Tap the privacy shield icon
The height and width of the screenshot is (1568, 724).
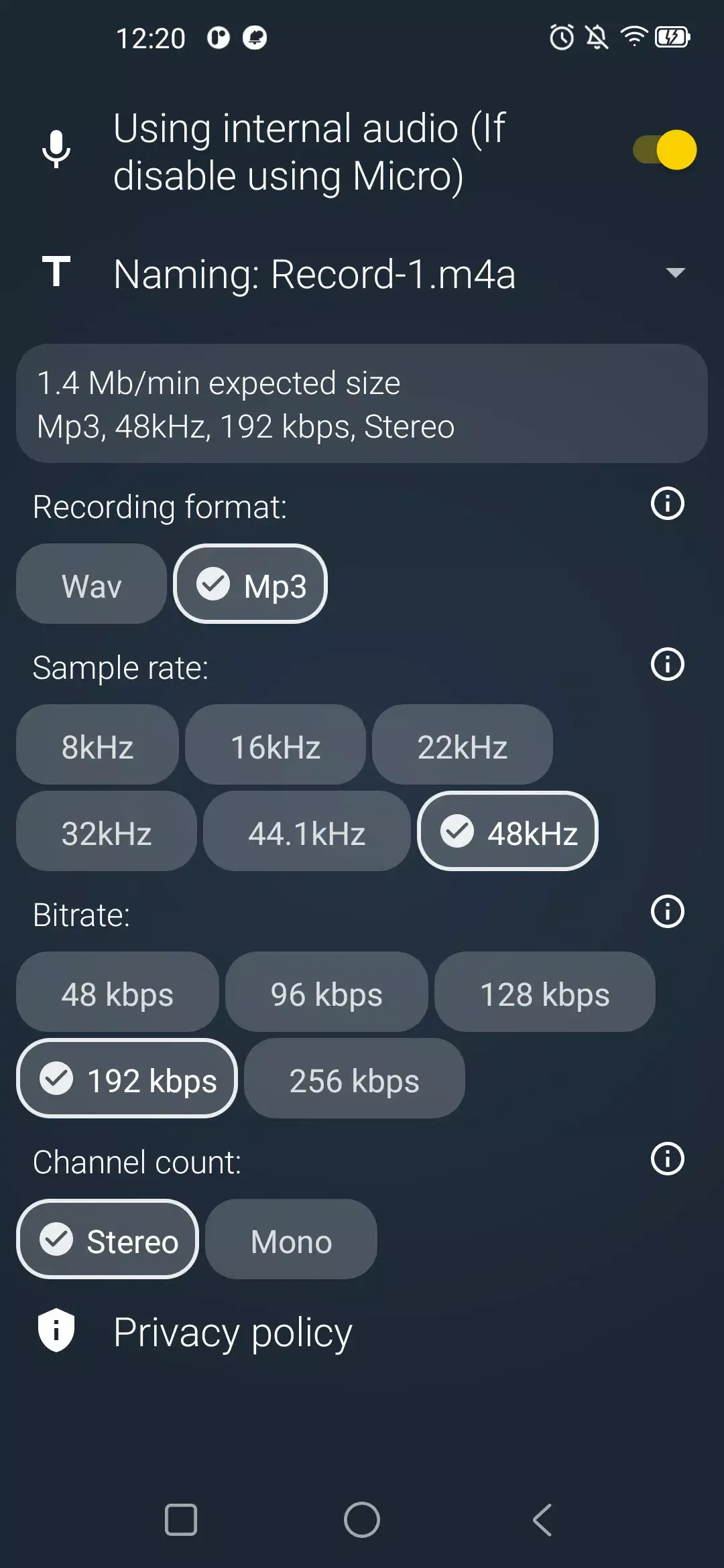pos(56,1332)
